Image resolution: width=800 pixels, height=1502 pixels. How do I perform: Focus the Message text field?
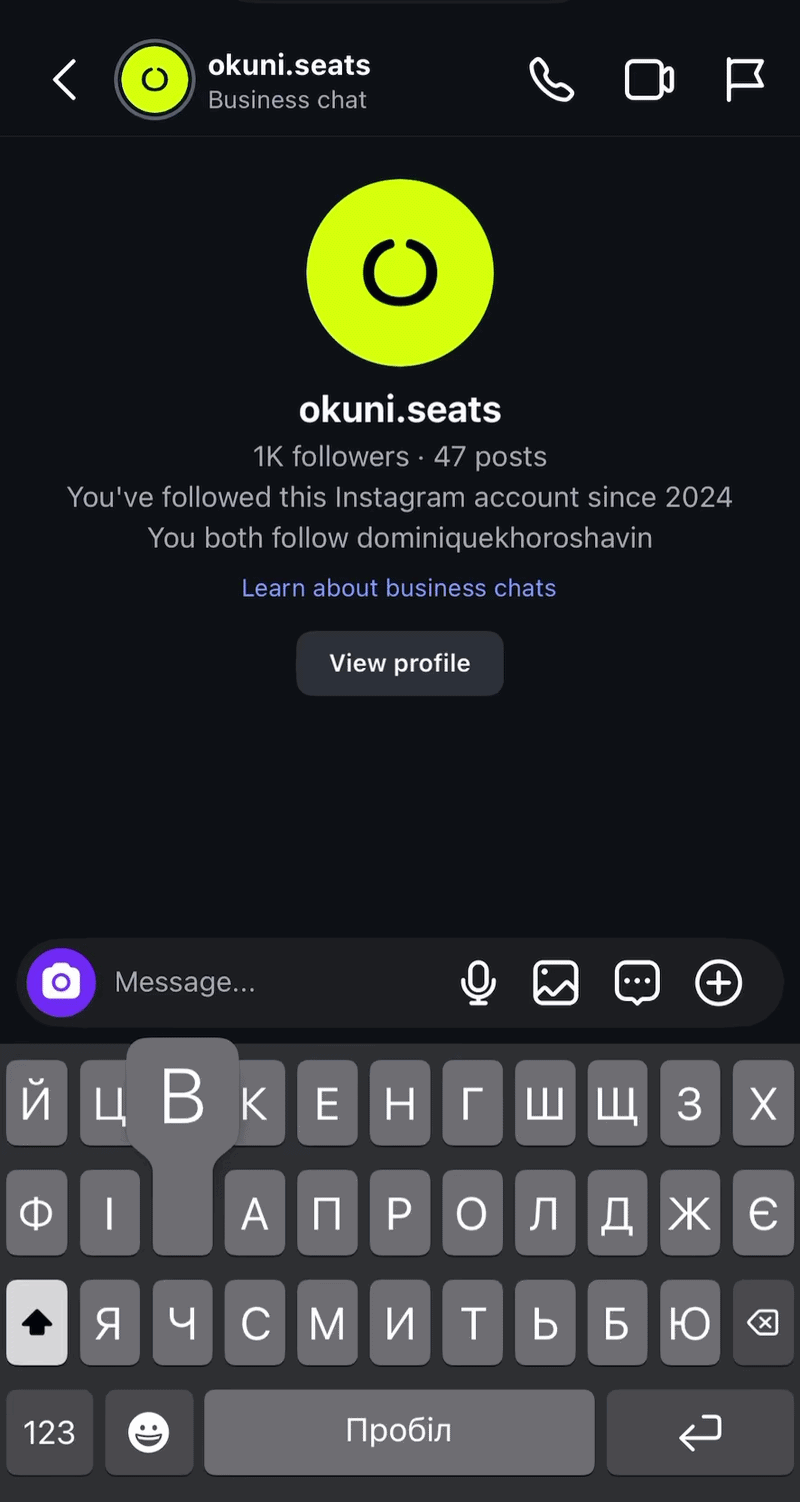tap(270, 982)
